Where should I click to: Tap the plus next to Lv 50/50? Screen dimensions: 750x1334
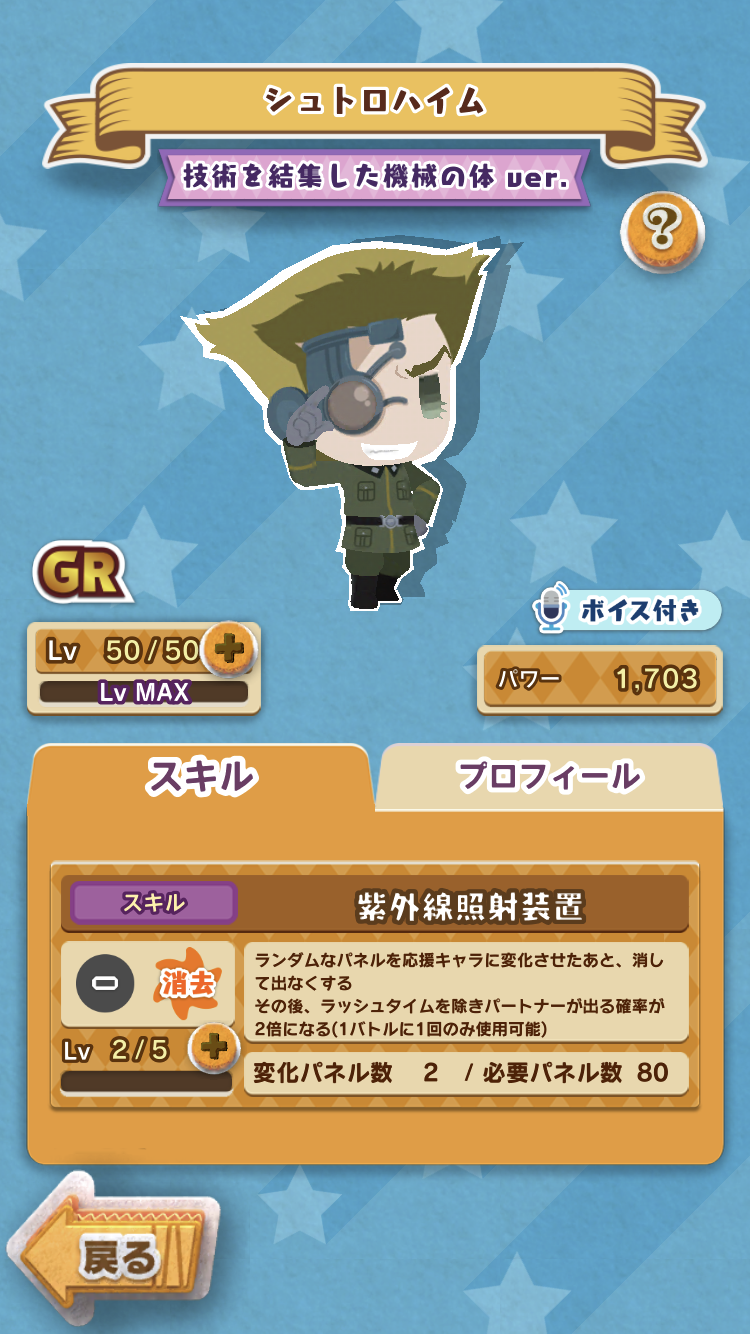(229, 650)
